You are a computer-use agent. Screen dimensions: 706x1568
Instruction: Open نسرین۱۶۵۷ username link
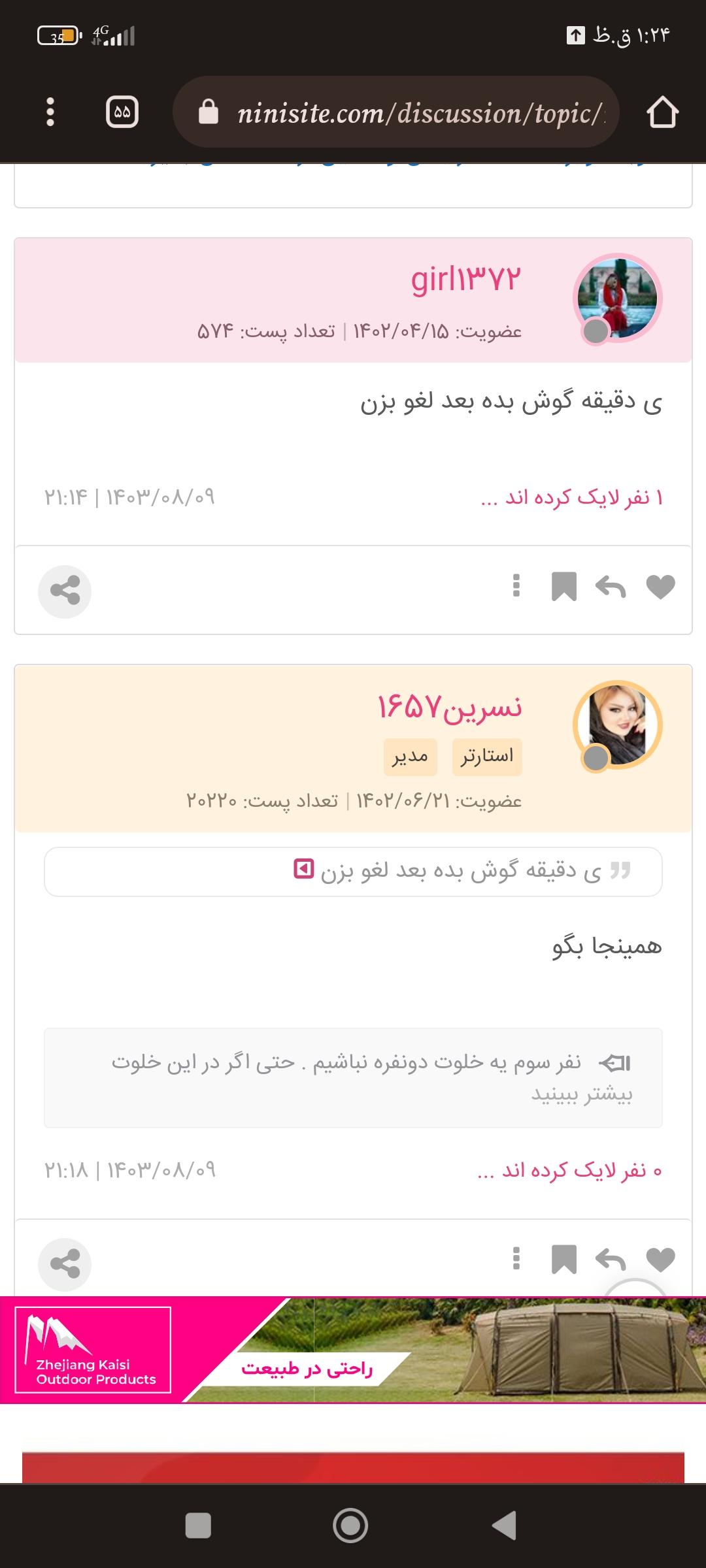coord(450,708)
